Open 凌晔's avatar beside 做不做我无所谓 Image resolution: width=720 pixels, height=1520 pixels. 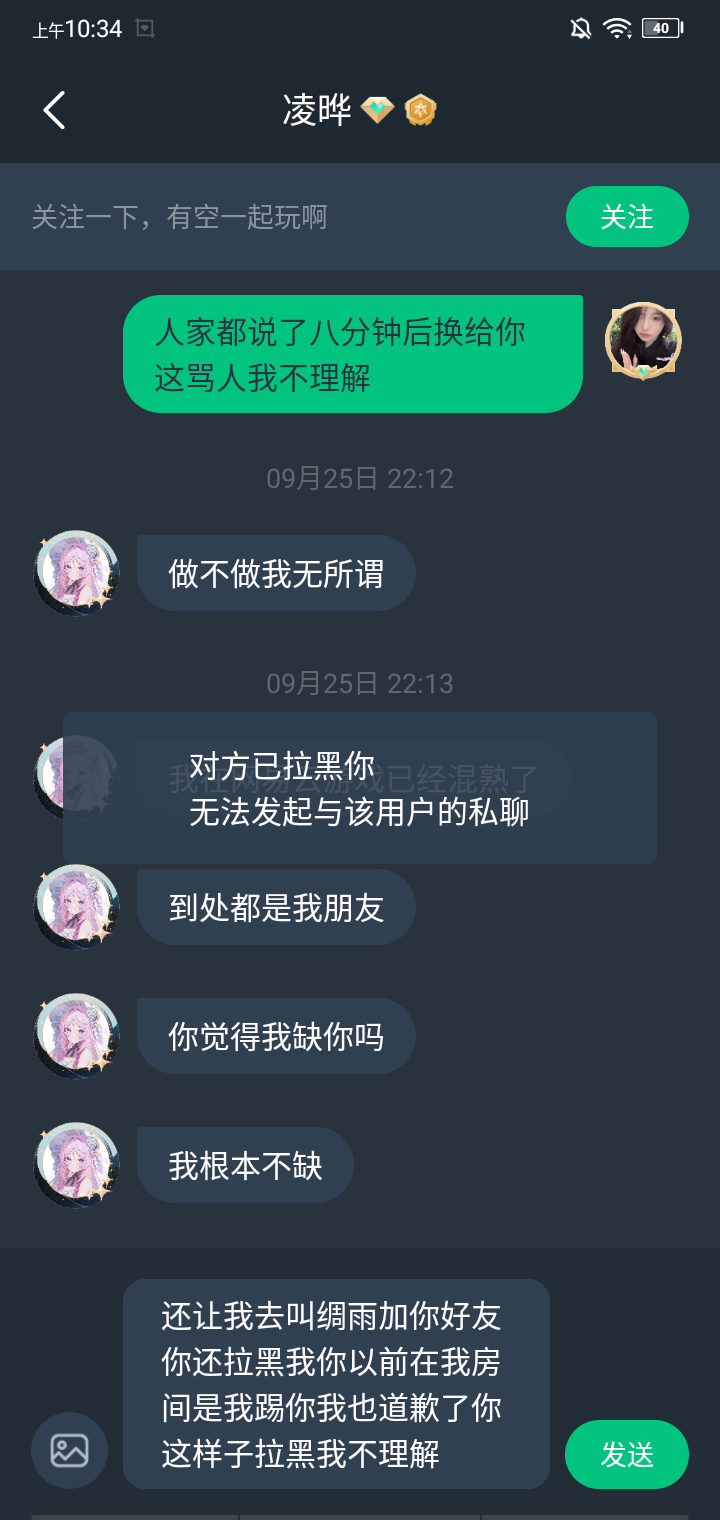[77, 573]
